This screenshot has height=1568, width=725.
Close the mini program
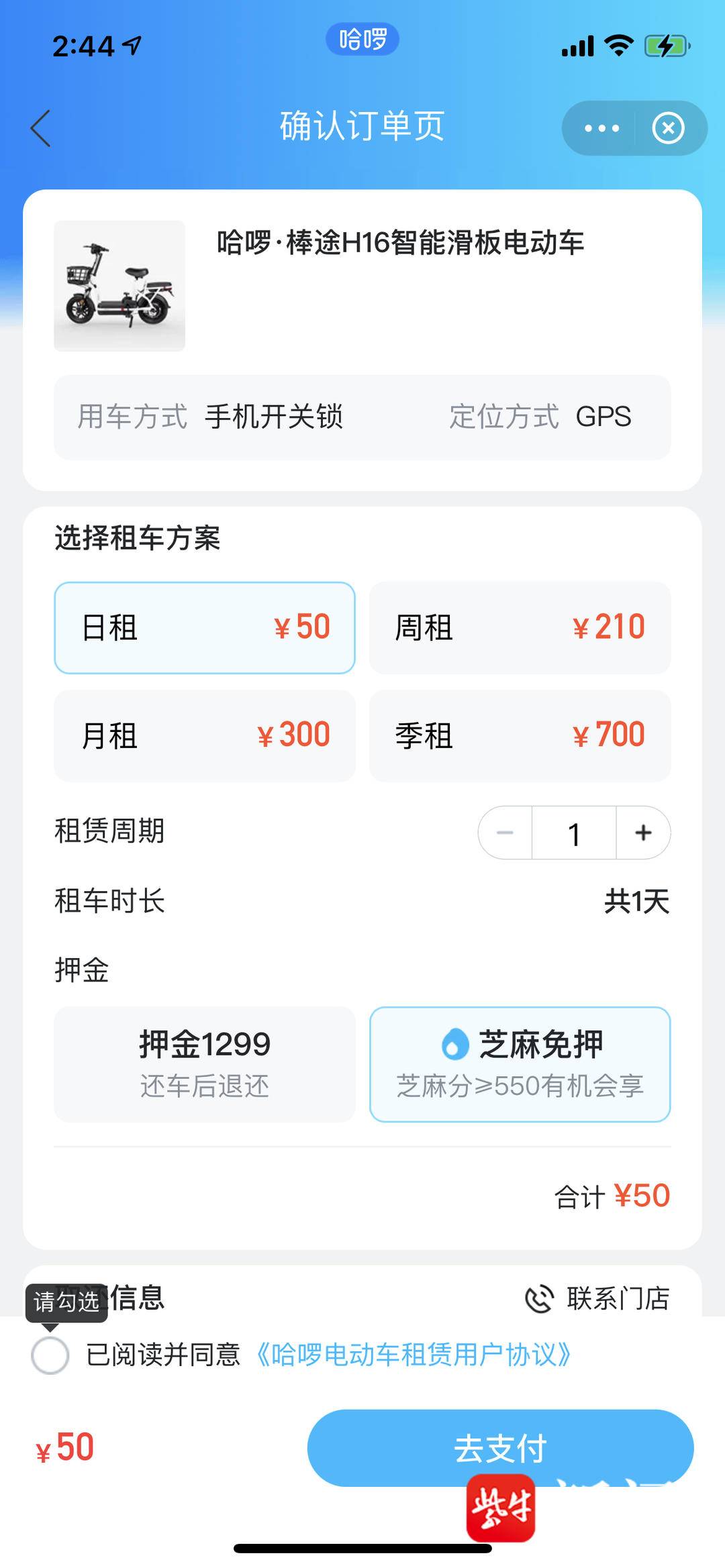tap(668, 128)
